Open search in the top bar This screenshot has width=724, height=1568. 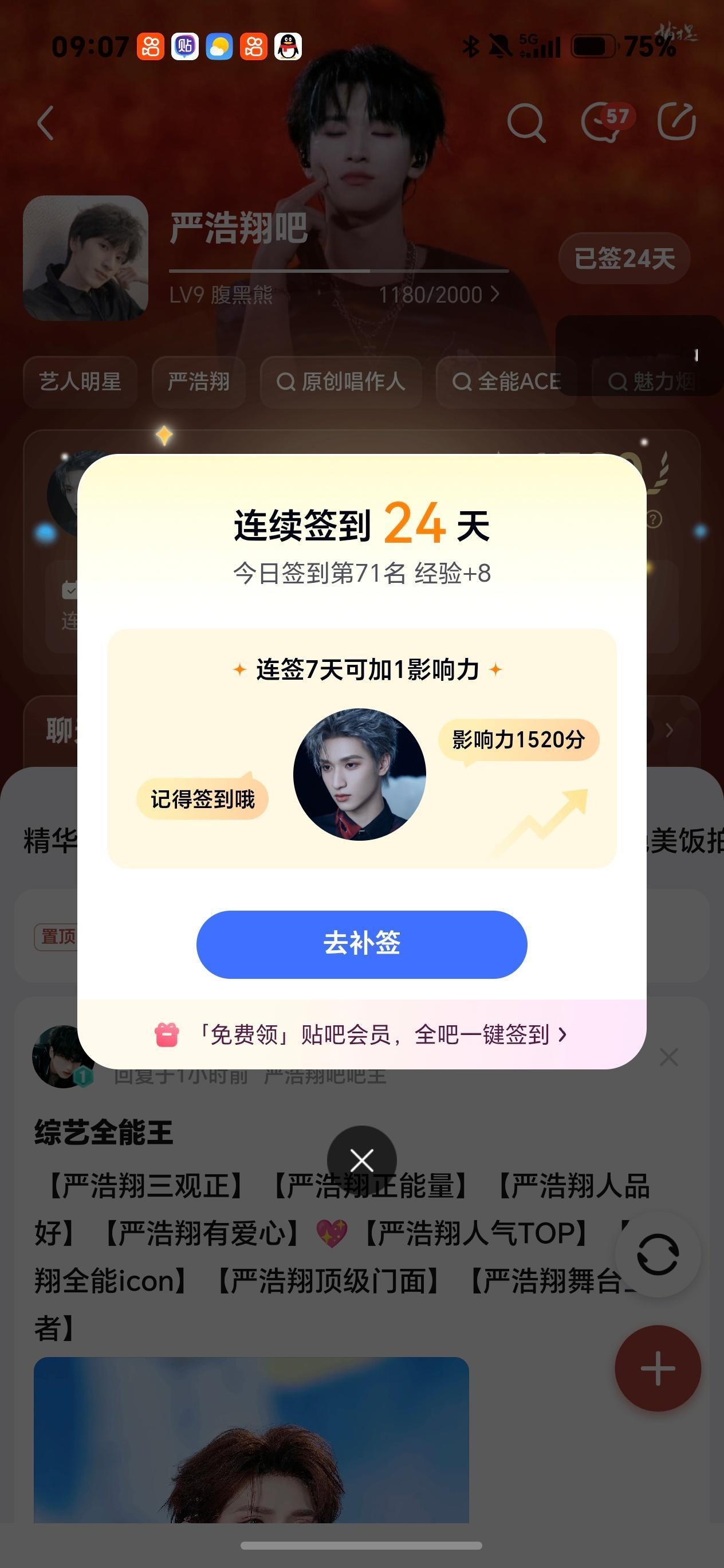click(526, 122)
